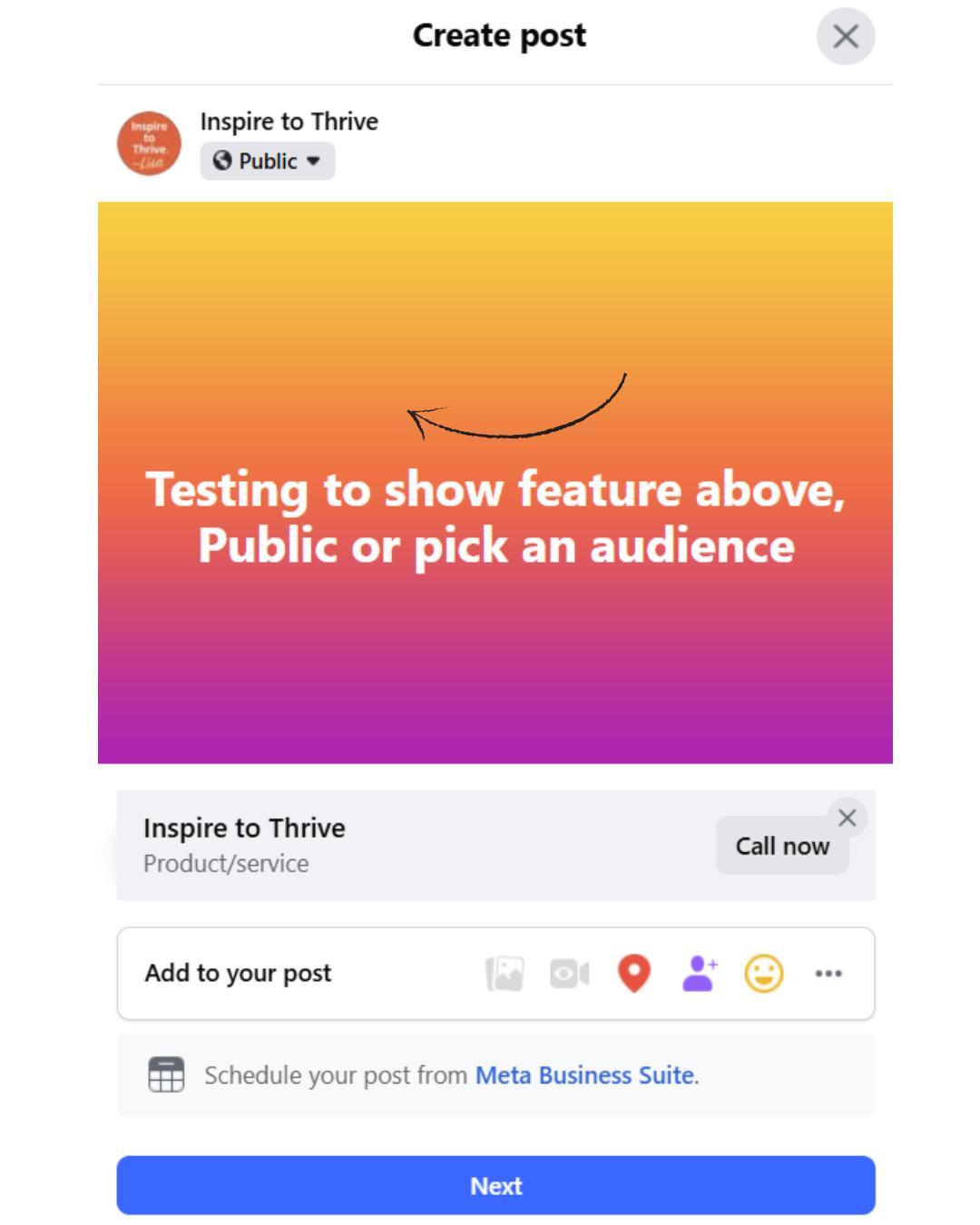Click the gradient post image
Viewport: 980px width, 1225px height.
(495, 481)
